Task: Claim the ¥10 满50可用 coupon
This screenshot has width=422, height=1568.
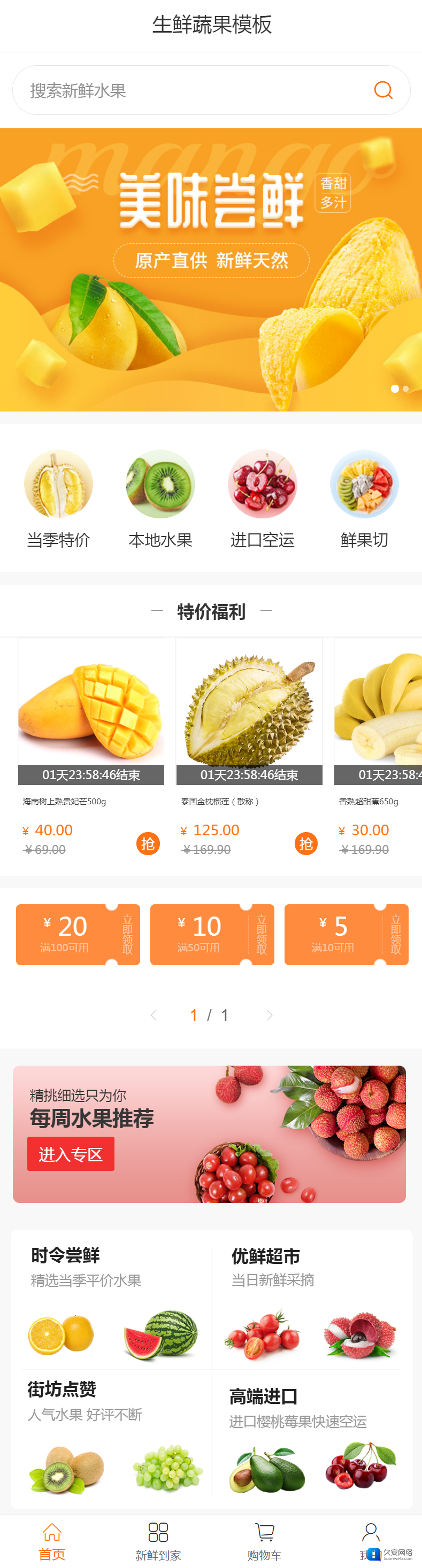Action: (x=212, y=934)
